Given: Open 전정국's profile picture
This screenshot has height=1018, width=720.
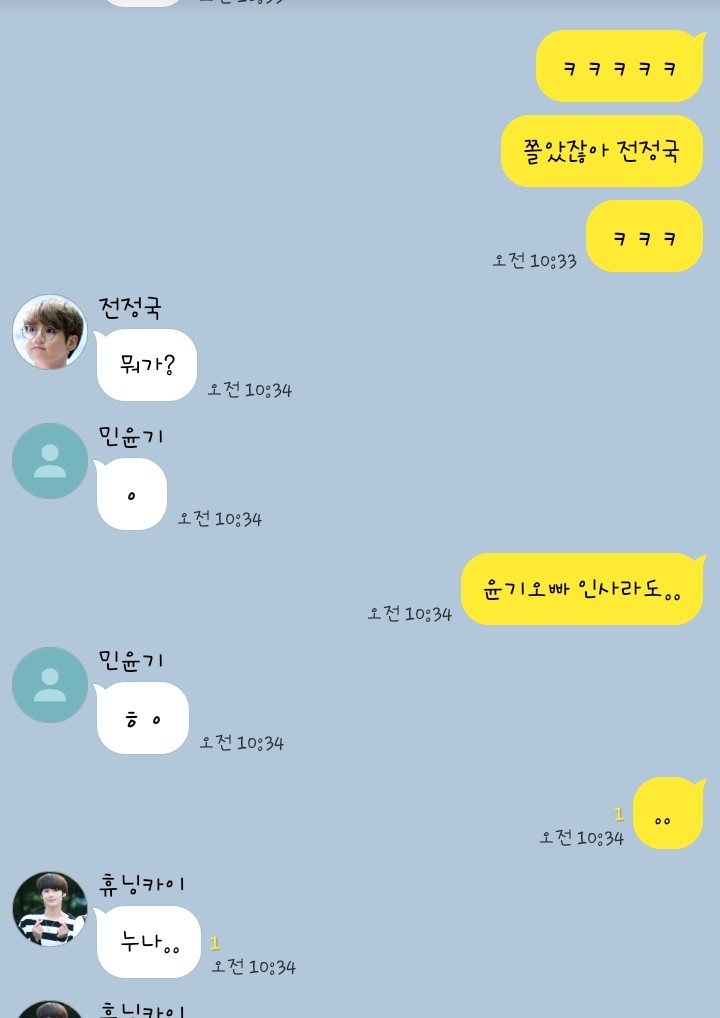Looking at the screenshot, I should click(50, 332).
